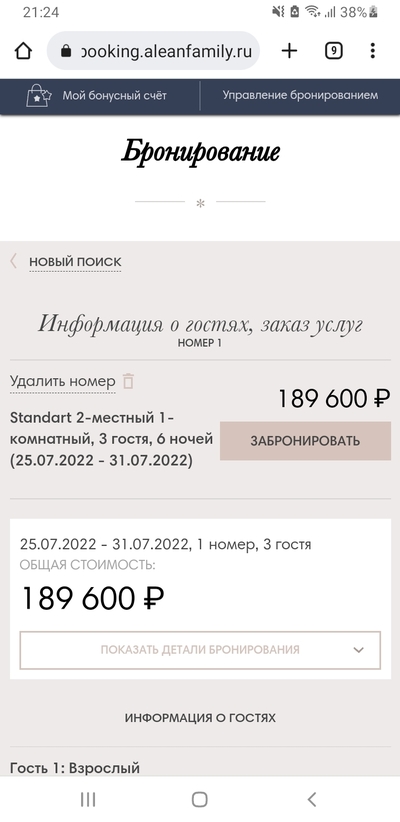Image resolution: width=400 pixels, height=822 pixels.
Task: Expand Показать детали бронирования
Action: [x=200, y=650]
